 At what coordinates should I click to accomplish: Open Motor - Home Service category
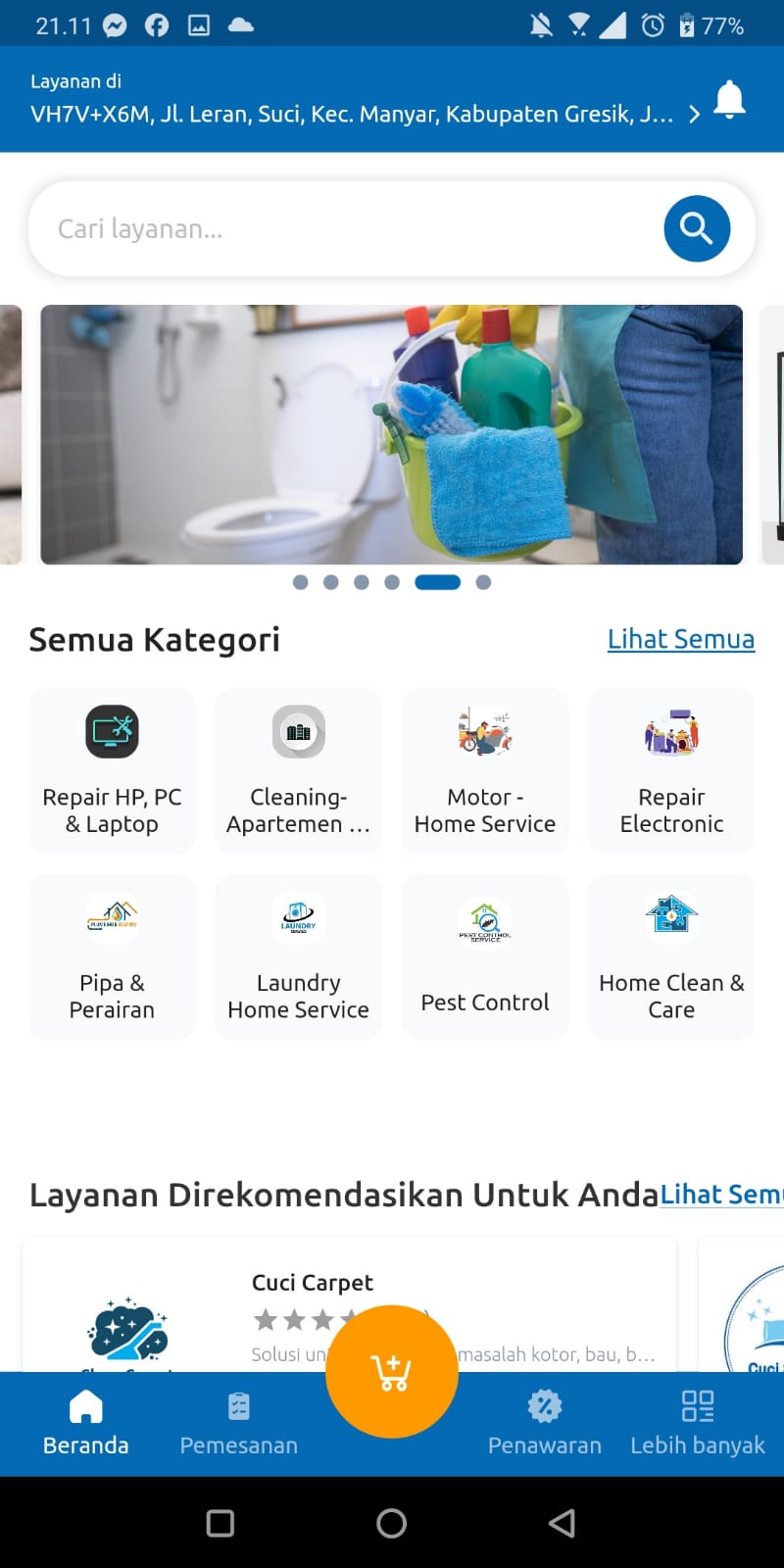tap(484, 771)
